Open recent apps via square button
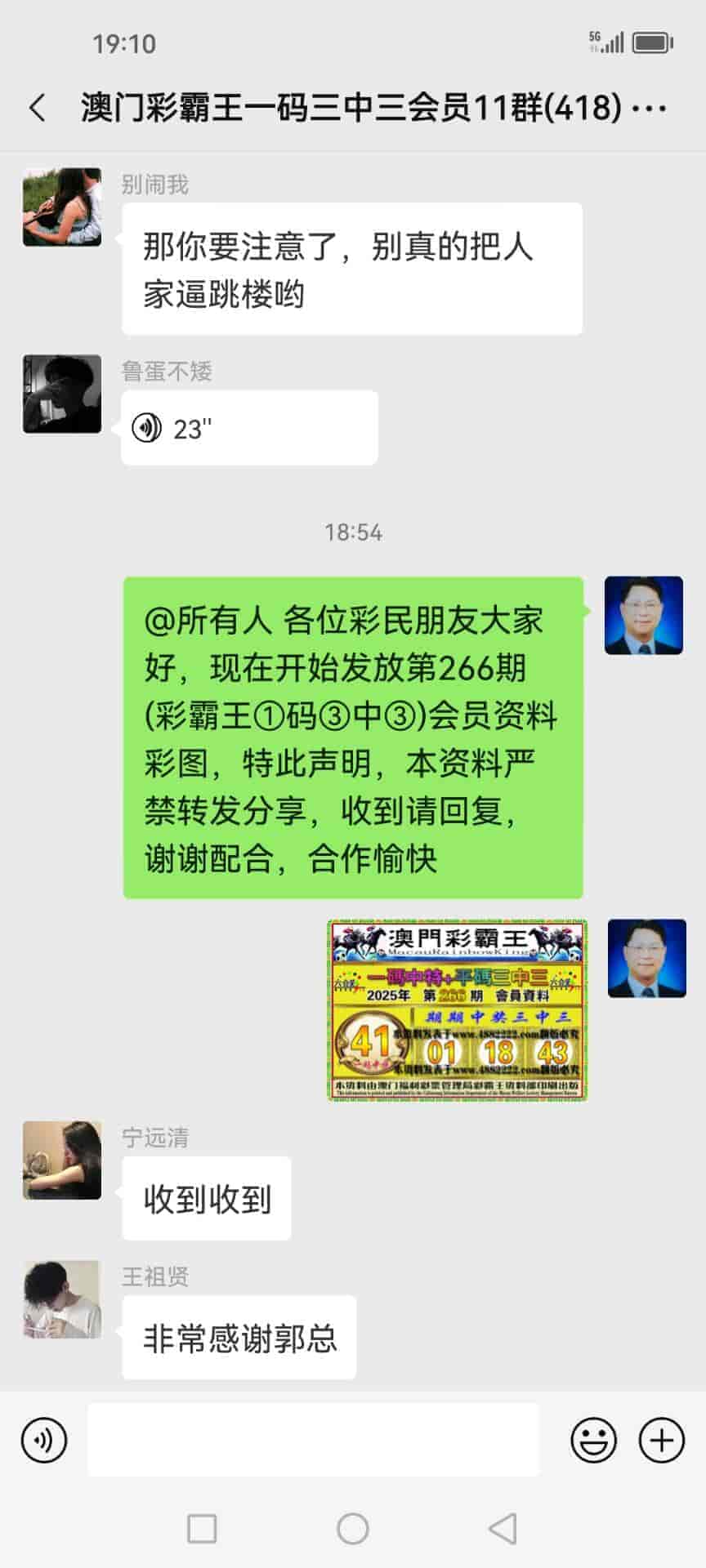The width and height of the screenshot is (706, 1568). point(202,1529)
